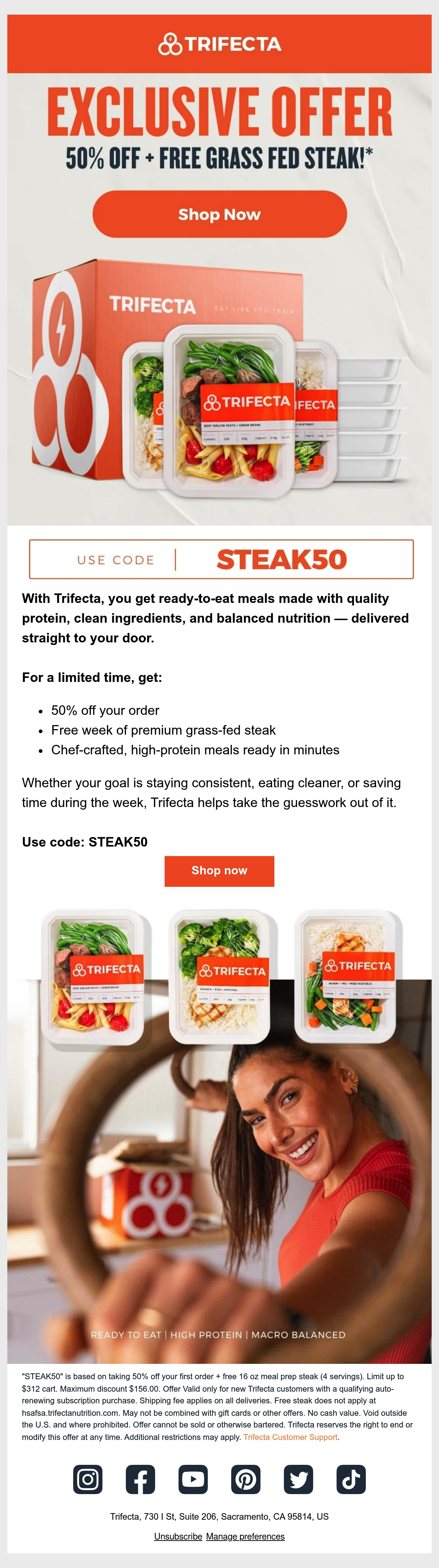Unsubscribe from these emails
The width and height of the screenshot is (439, 1568).
point(178,1536)
